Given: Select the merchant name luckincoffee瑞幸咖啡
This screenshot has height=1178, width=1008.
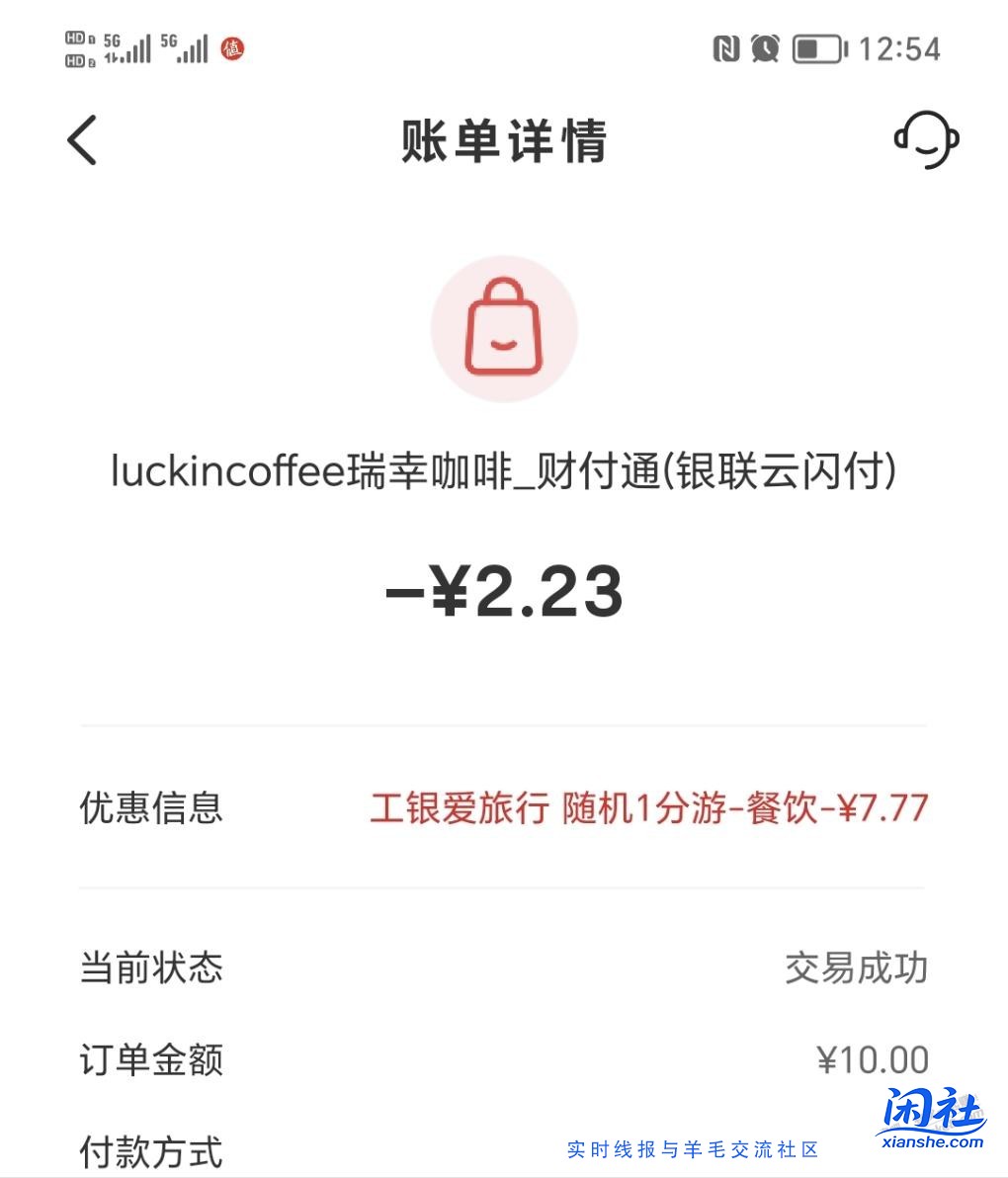Looking at the screenshot, I should click(504, 471).
